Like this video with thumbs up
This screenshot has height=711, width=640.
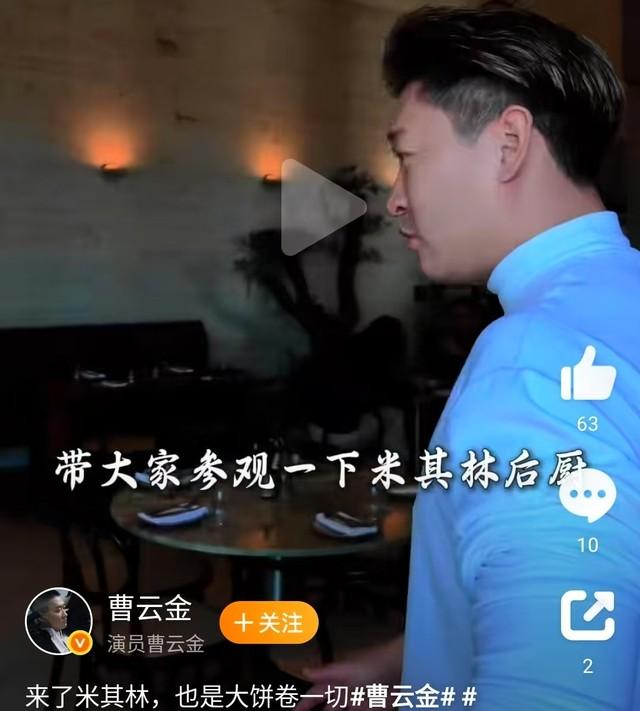[x=588, y=375]
